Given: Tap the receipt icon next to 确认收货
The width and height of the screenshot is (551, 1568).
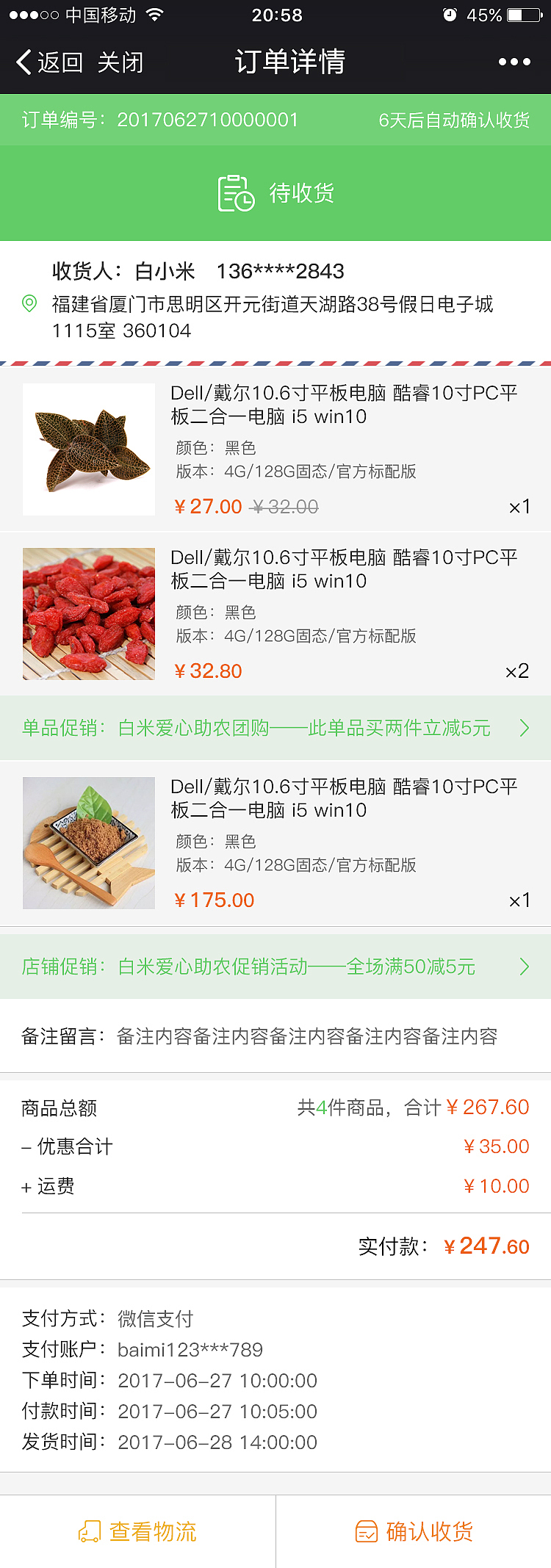Looking at the screenshot, I should [366, 1531].
